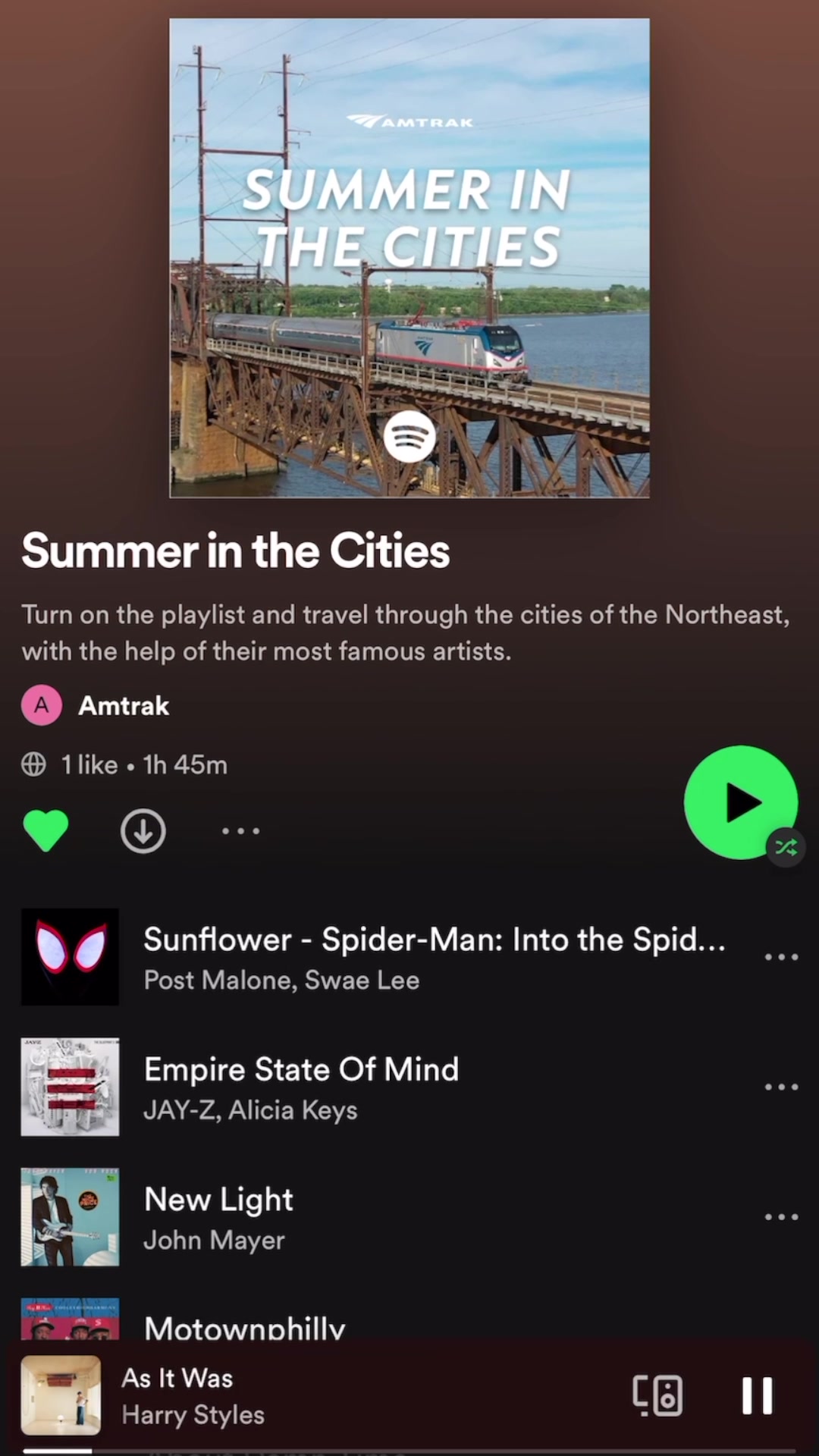Unlike the Summer in the Cities playlist
The height and width of the screenshot is (1456, 819).
point(45,831)
